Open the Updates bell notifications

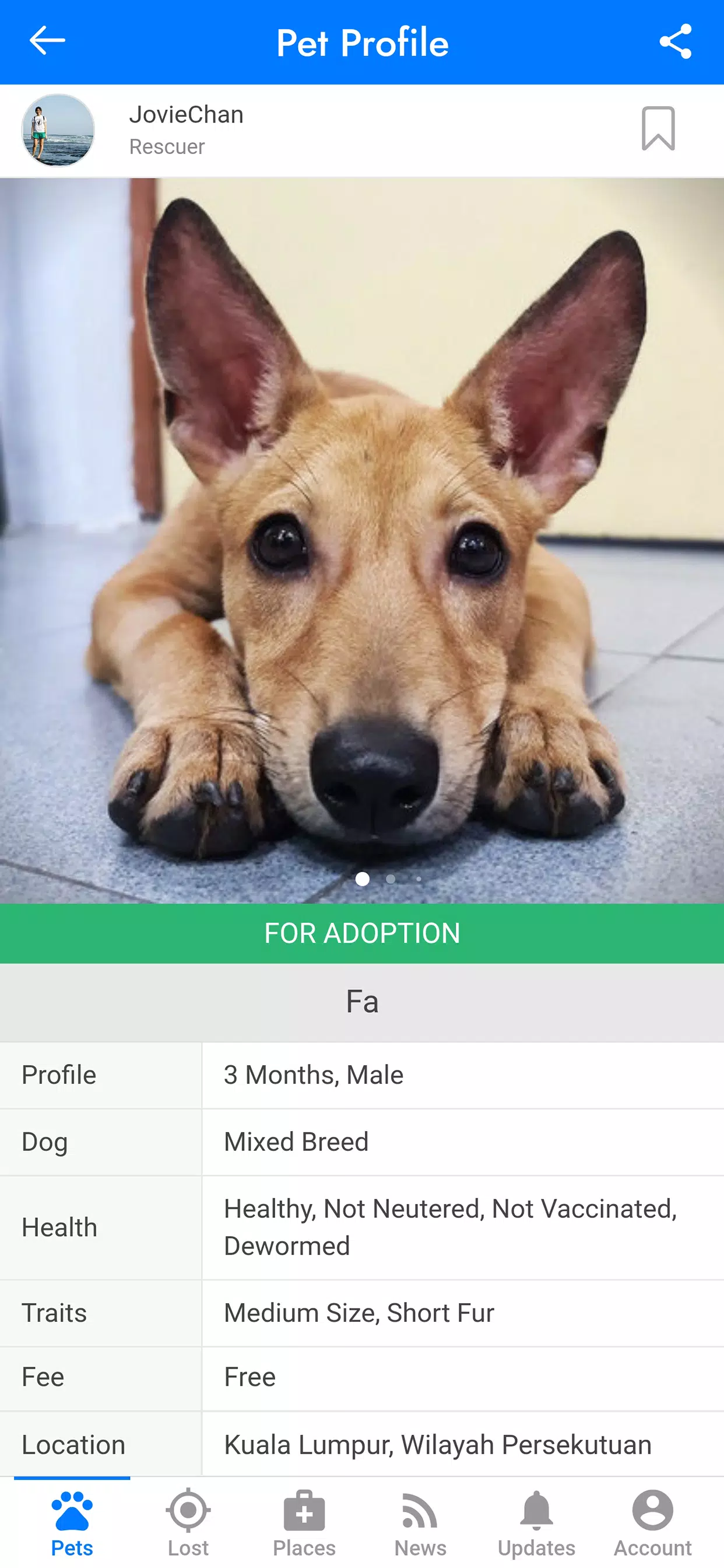(x=535, y=1515)
